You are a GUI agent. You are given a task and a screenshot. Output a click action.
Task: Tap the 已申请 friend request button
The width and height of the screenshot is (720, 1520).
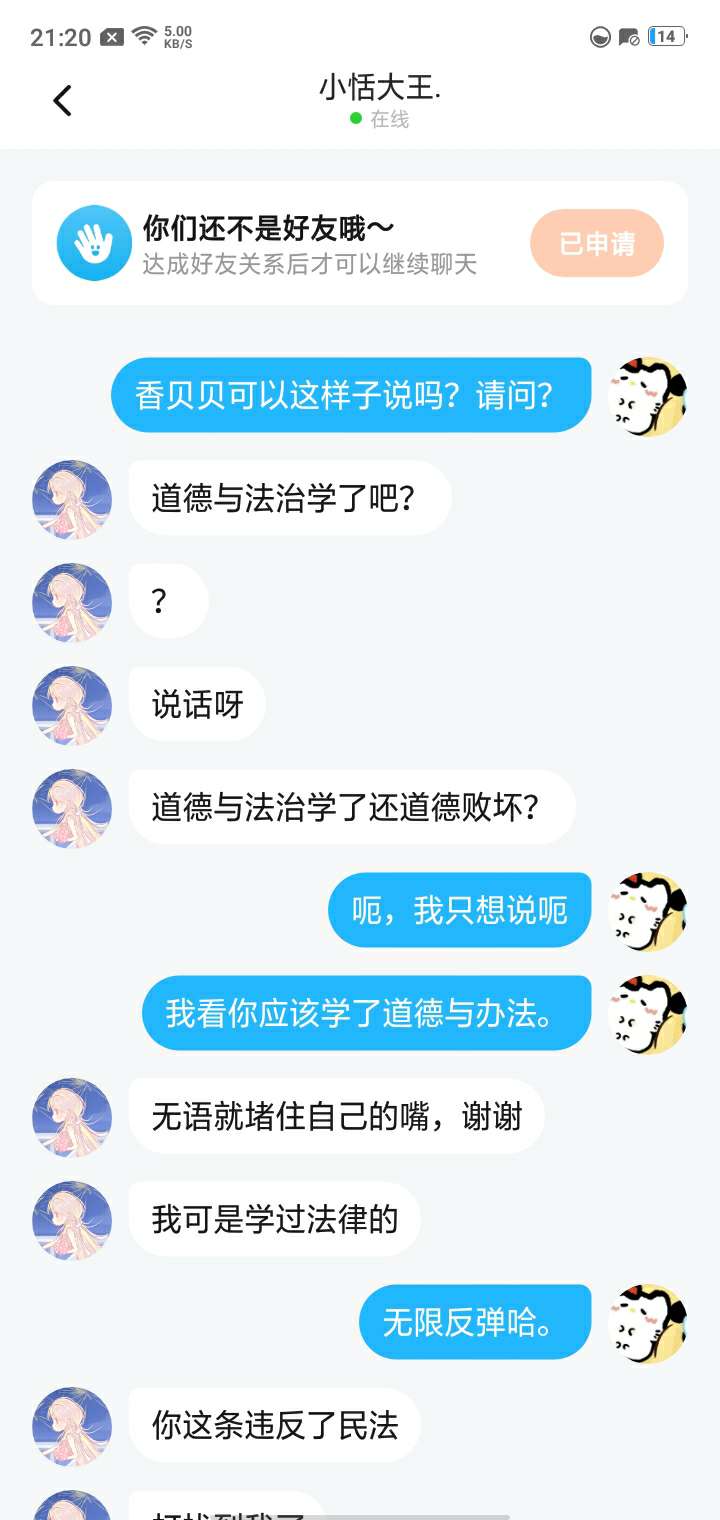coord(597,243)
